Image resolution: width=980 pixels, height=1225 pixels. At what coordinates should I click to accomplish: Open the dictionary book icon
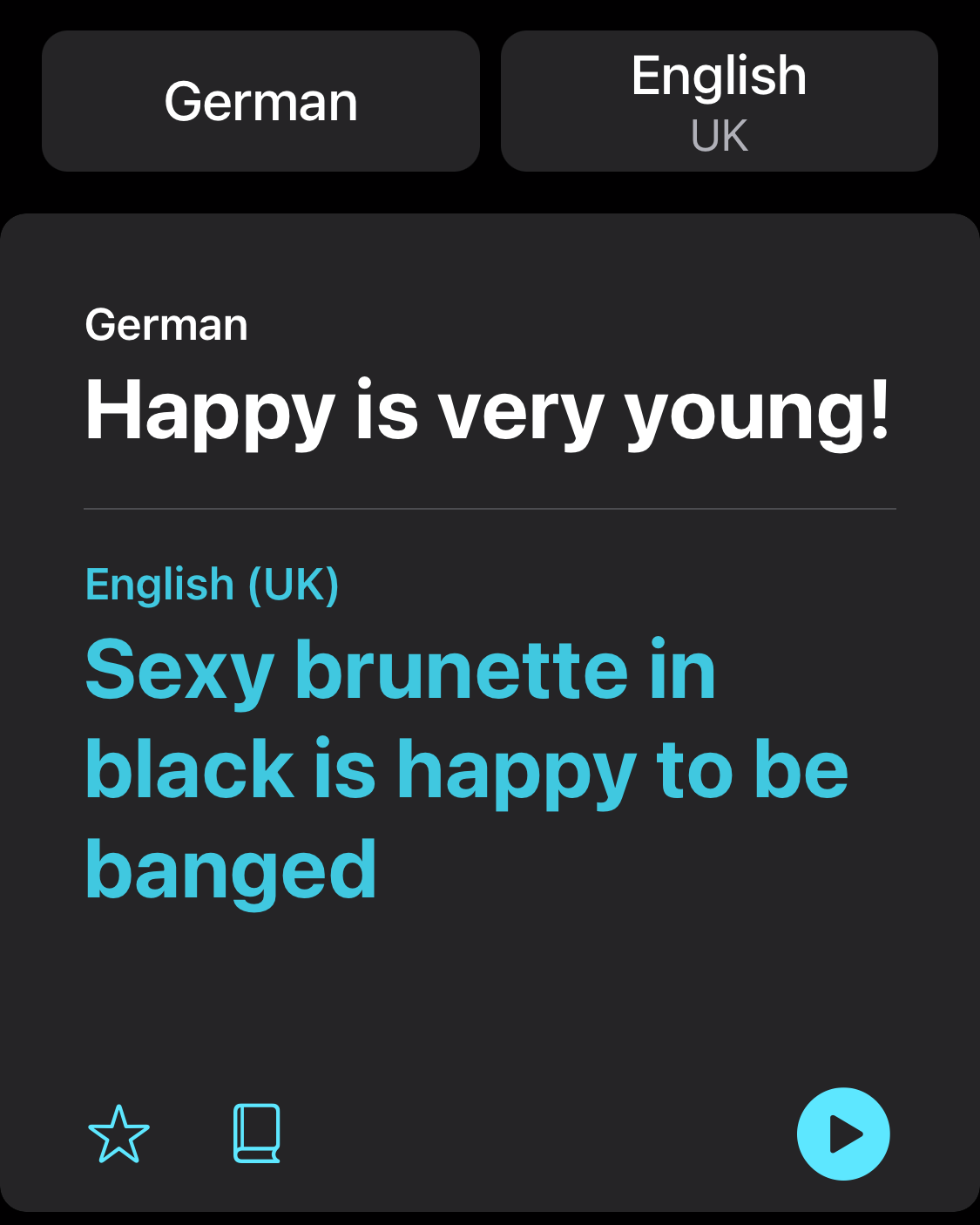pyautogui.click(x=256, y=1134)
